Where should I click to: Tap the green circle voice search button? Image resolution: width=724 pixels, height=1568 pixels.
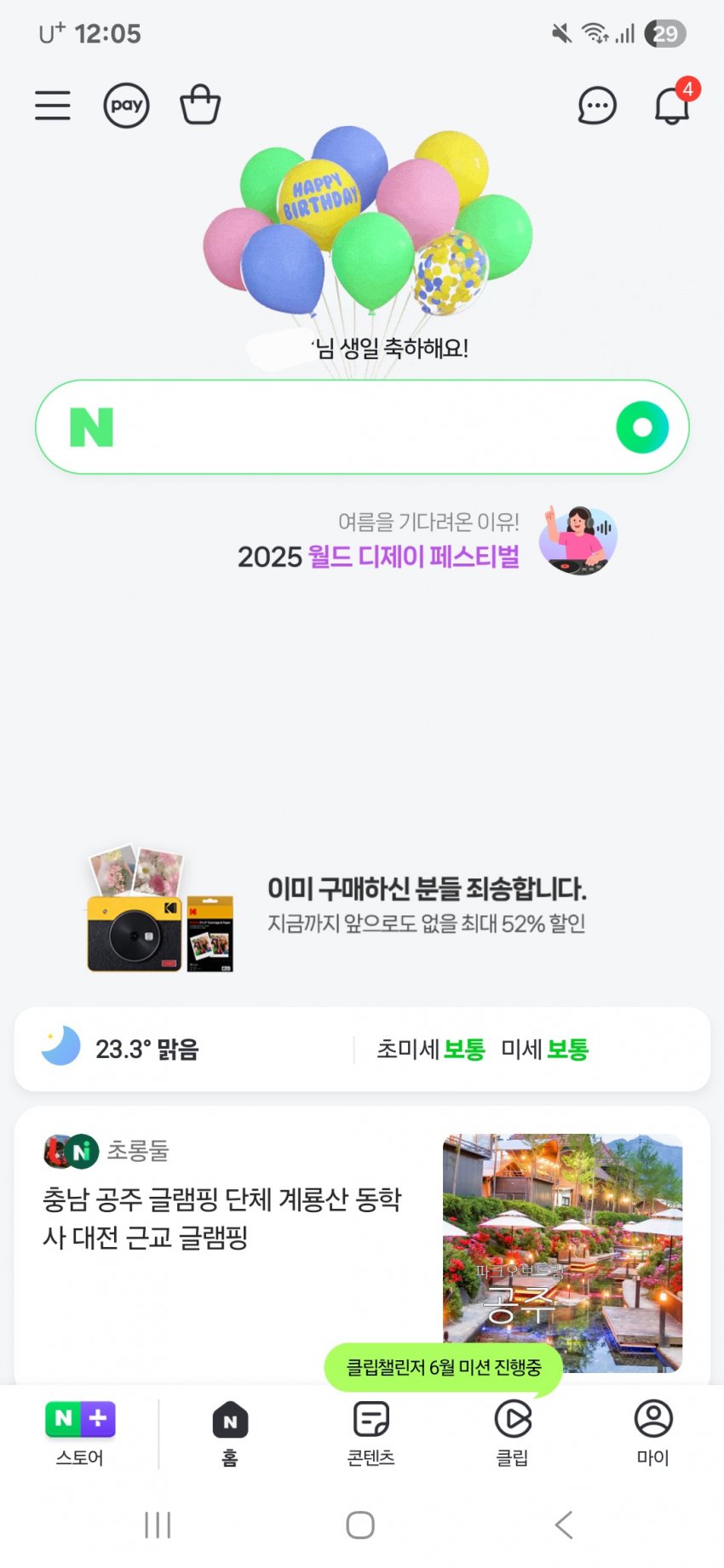click(642, 427)
